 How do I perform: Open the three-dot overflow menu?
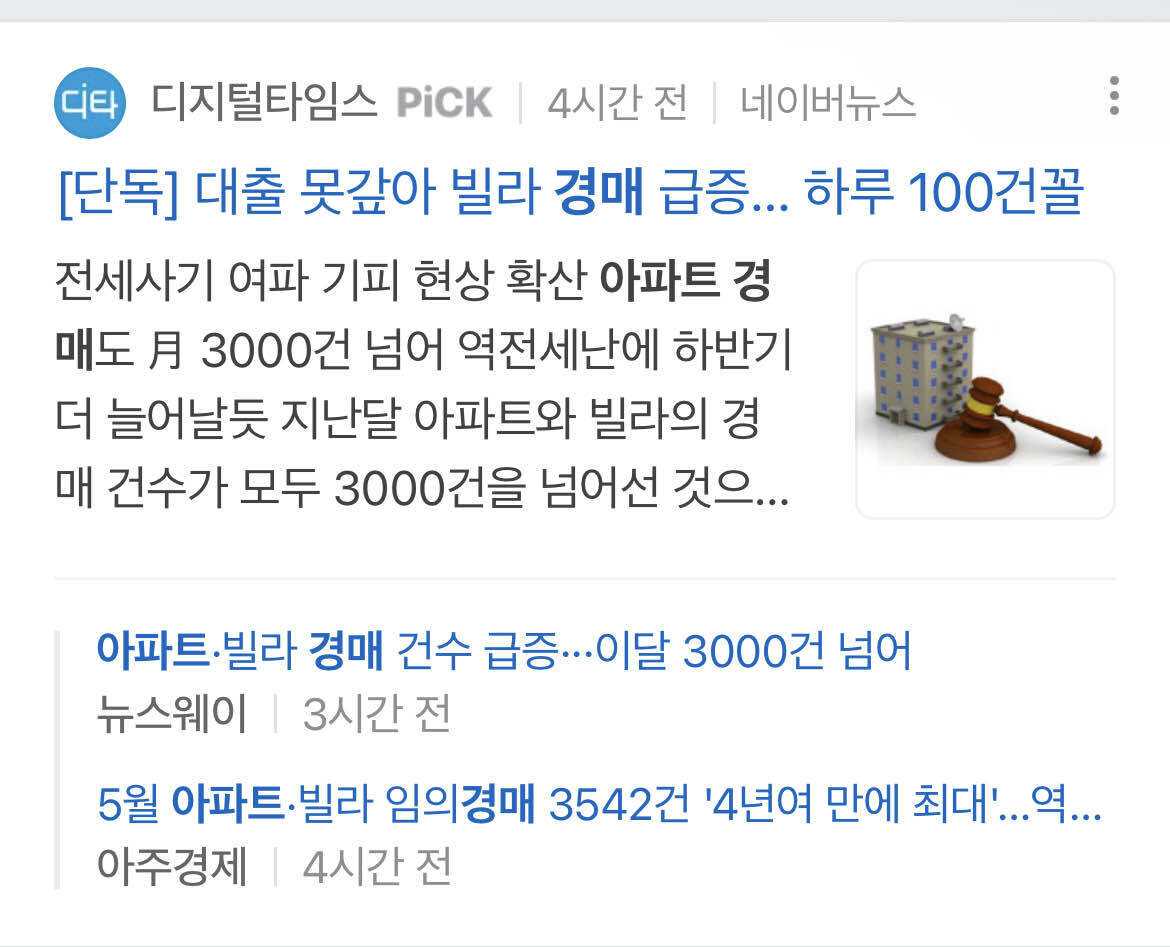1113,96
